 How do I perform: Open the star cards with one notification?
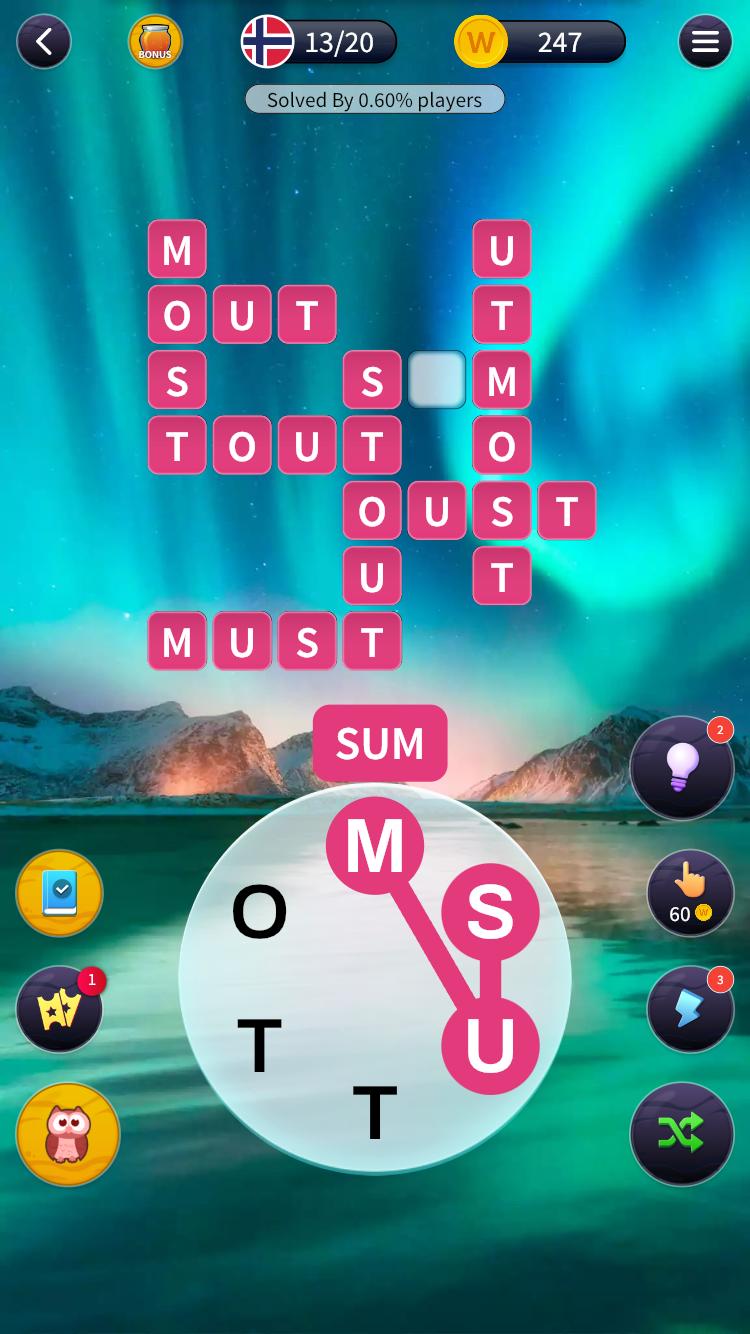point(59,1010)
